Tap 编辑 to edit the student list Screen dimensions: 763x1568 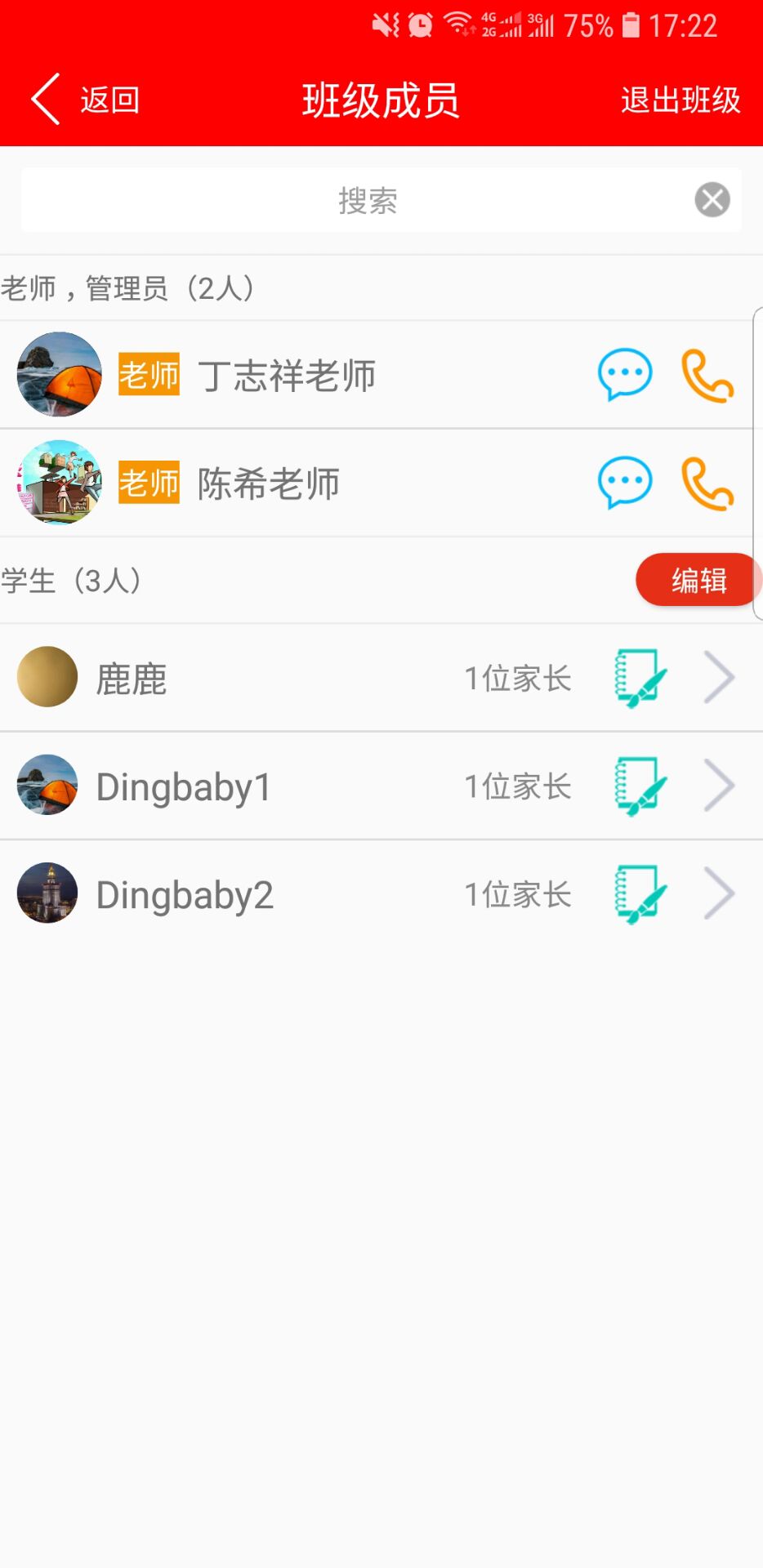pyautogui.click(x=698, y=581)
